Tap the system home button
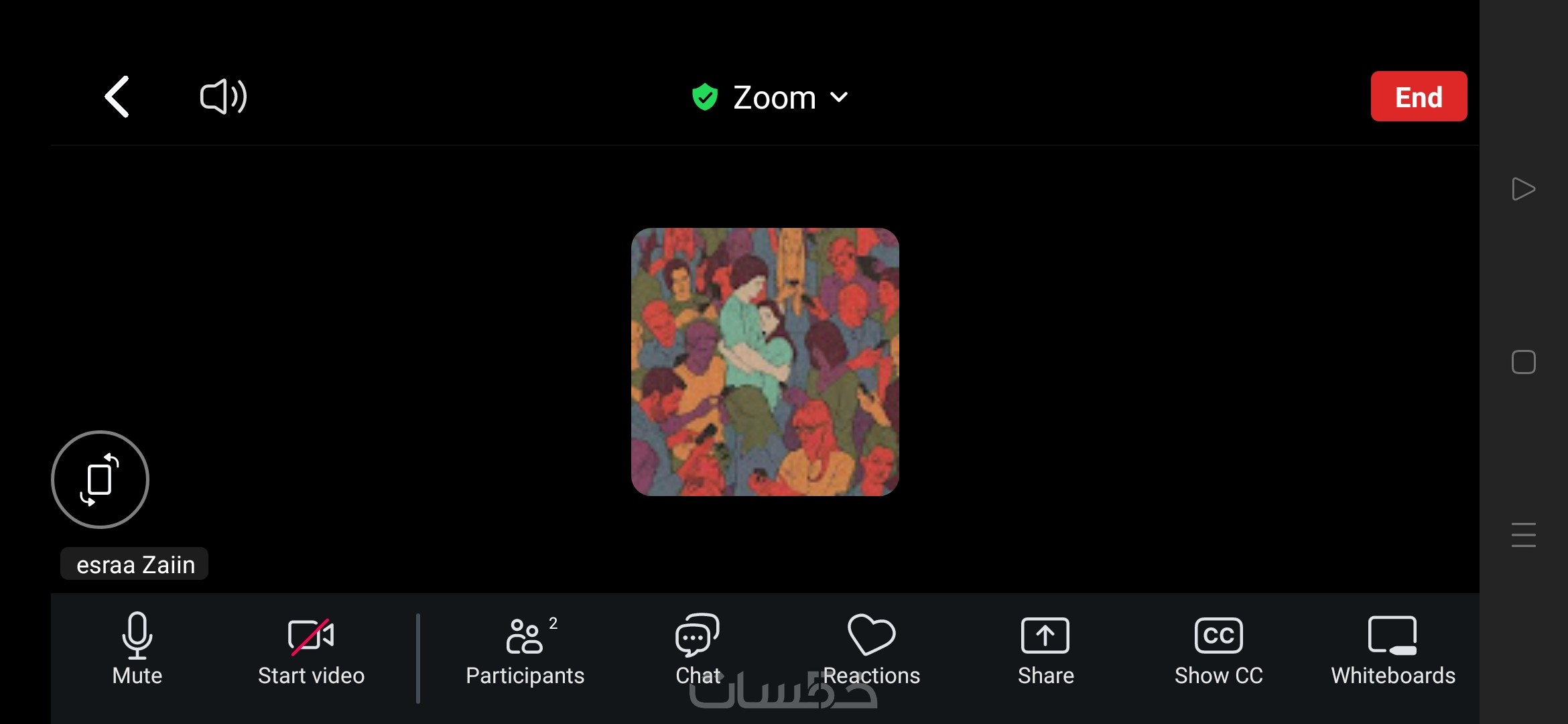This screenshot has height=724, width=1568. point(1523,362)
